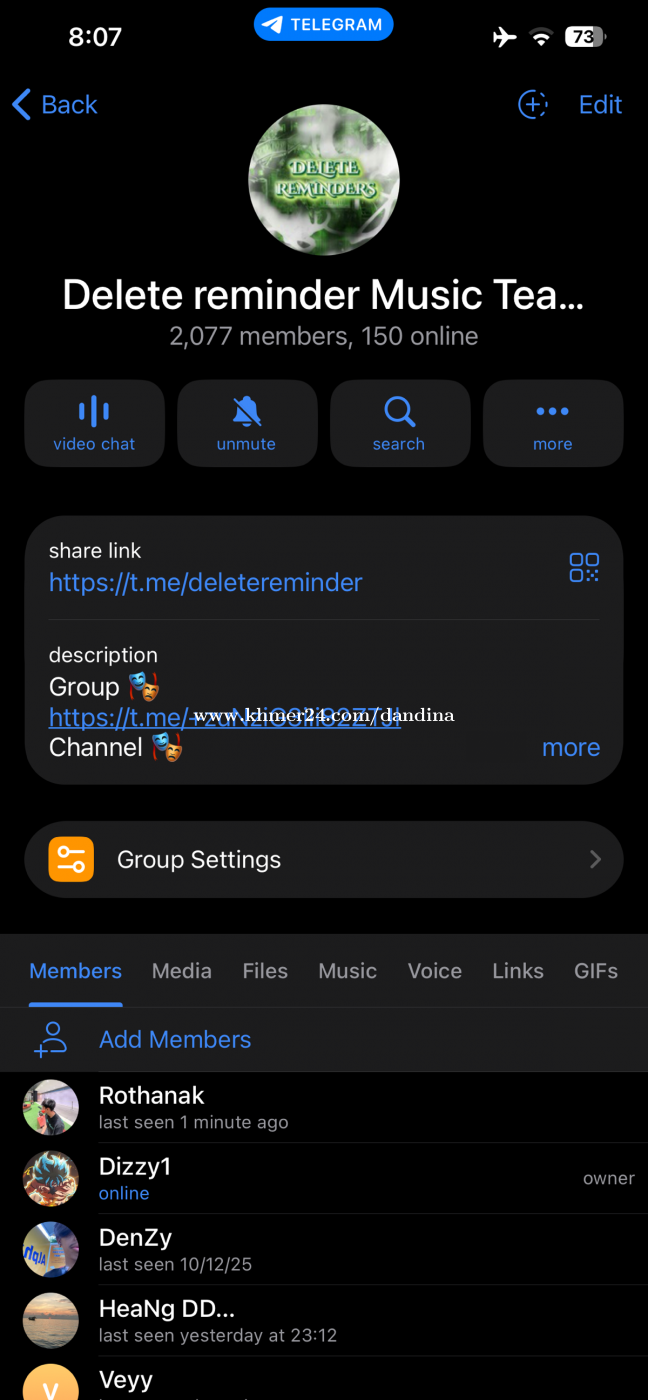Open the Telegram pill in status bar
Screen dimensions: 648x1400
coord(323,25)
